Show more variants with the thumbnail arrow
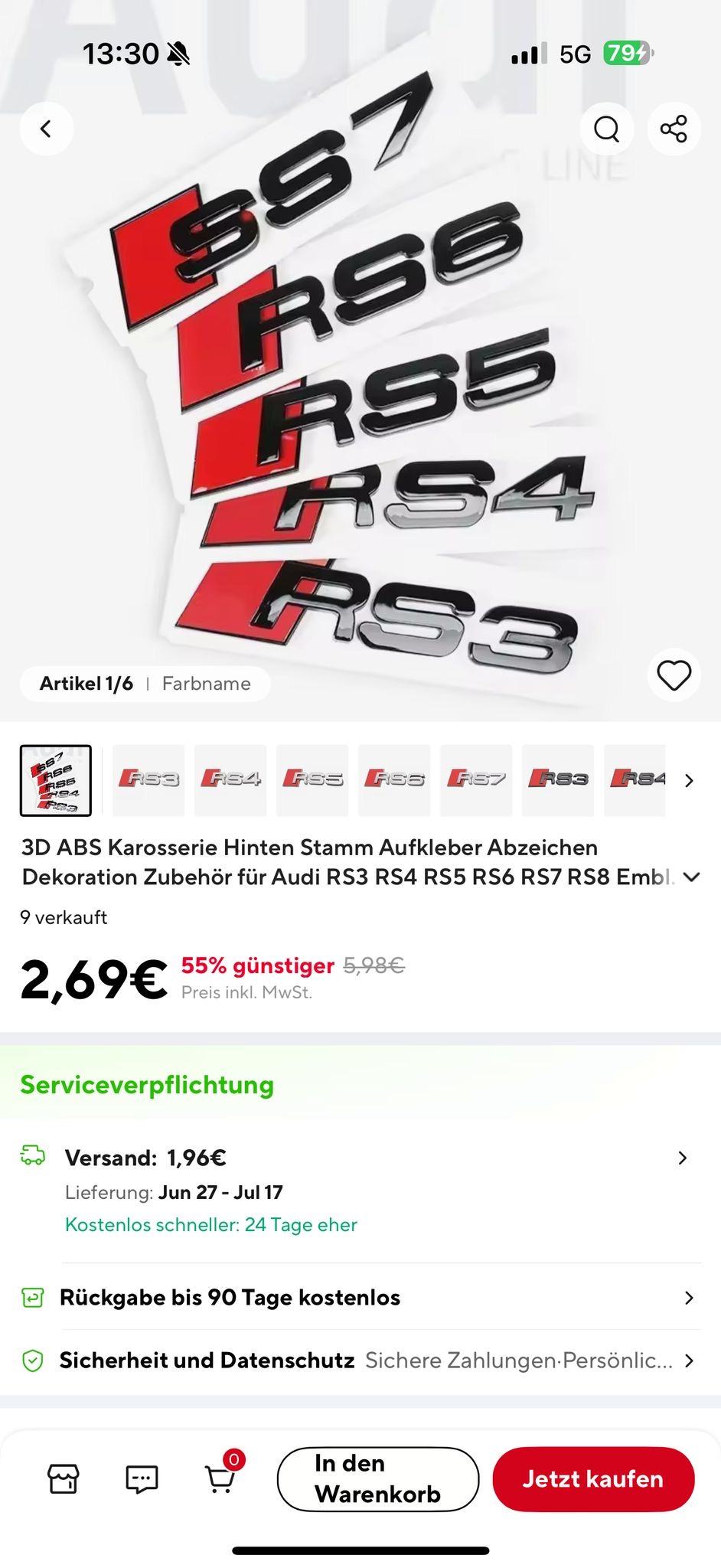This screenshot has width=721, height=1568. point(689,780)
